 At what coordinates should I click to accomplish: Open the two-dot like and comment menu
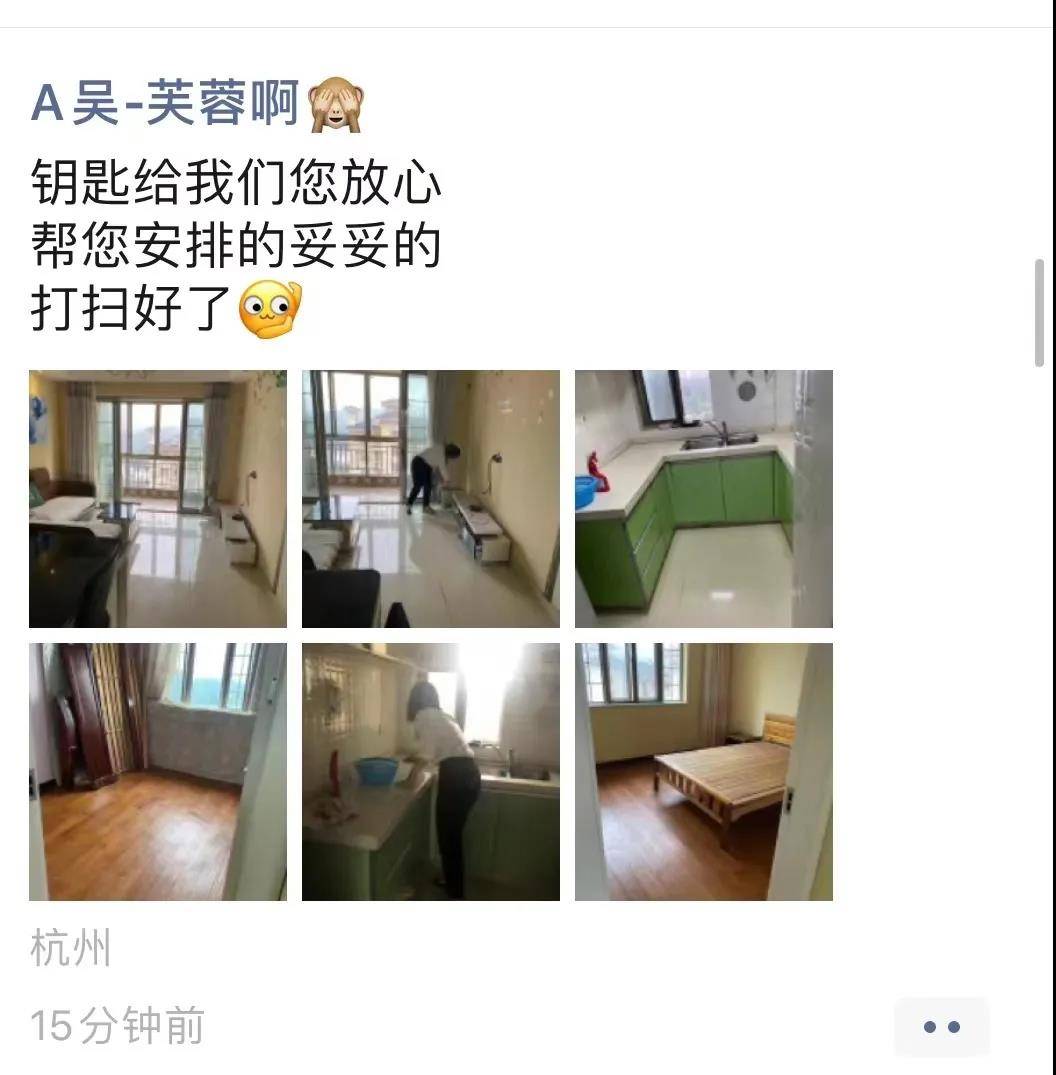[x=941, y=1027]
